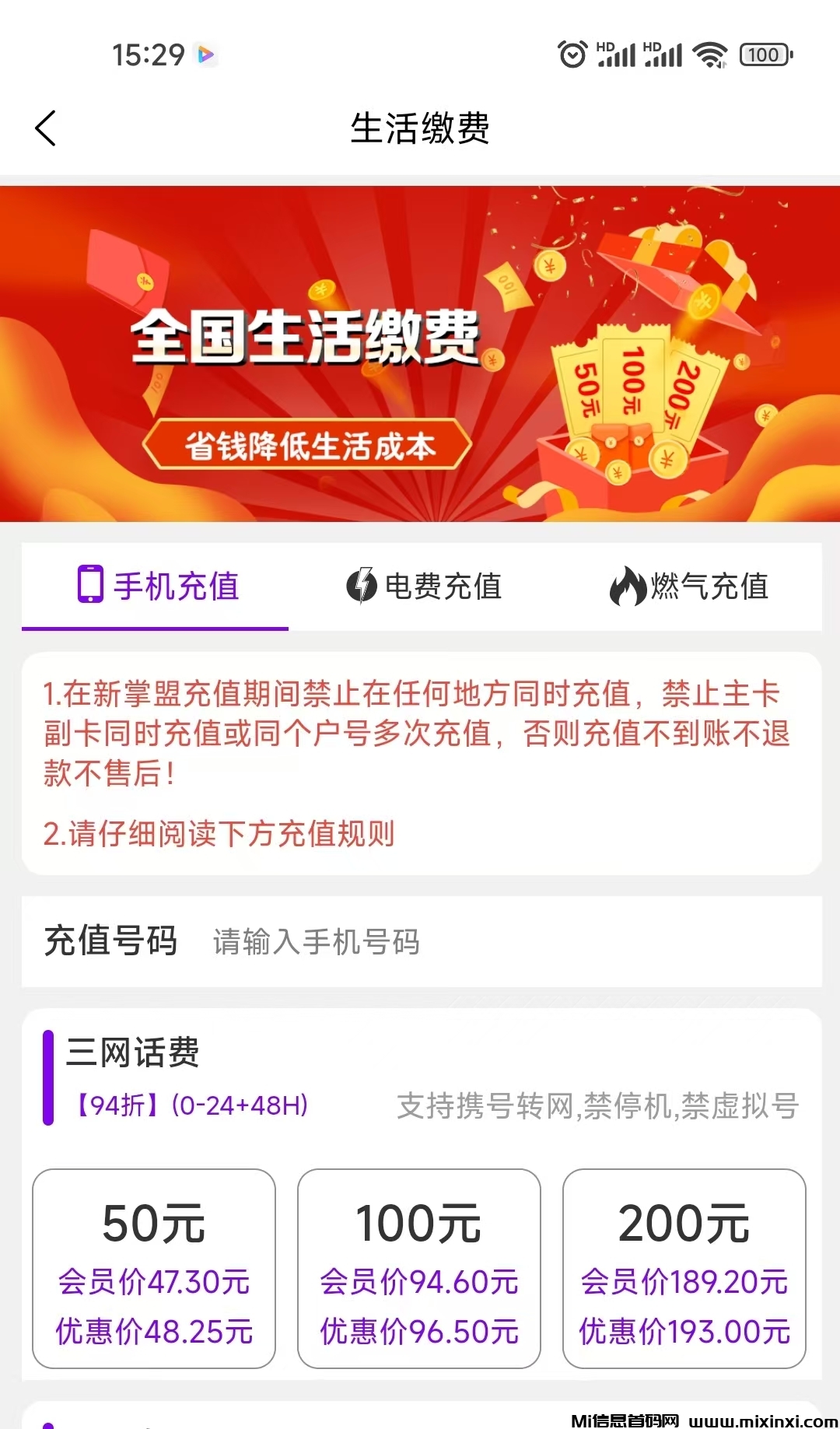Tap the 请输入手机号码 input field
The height and width of the screenshot is (1429, 840).
point(506,942)
